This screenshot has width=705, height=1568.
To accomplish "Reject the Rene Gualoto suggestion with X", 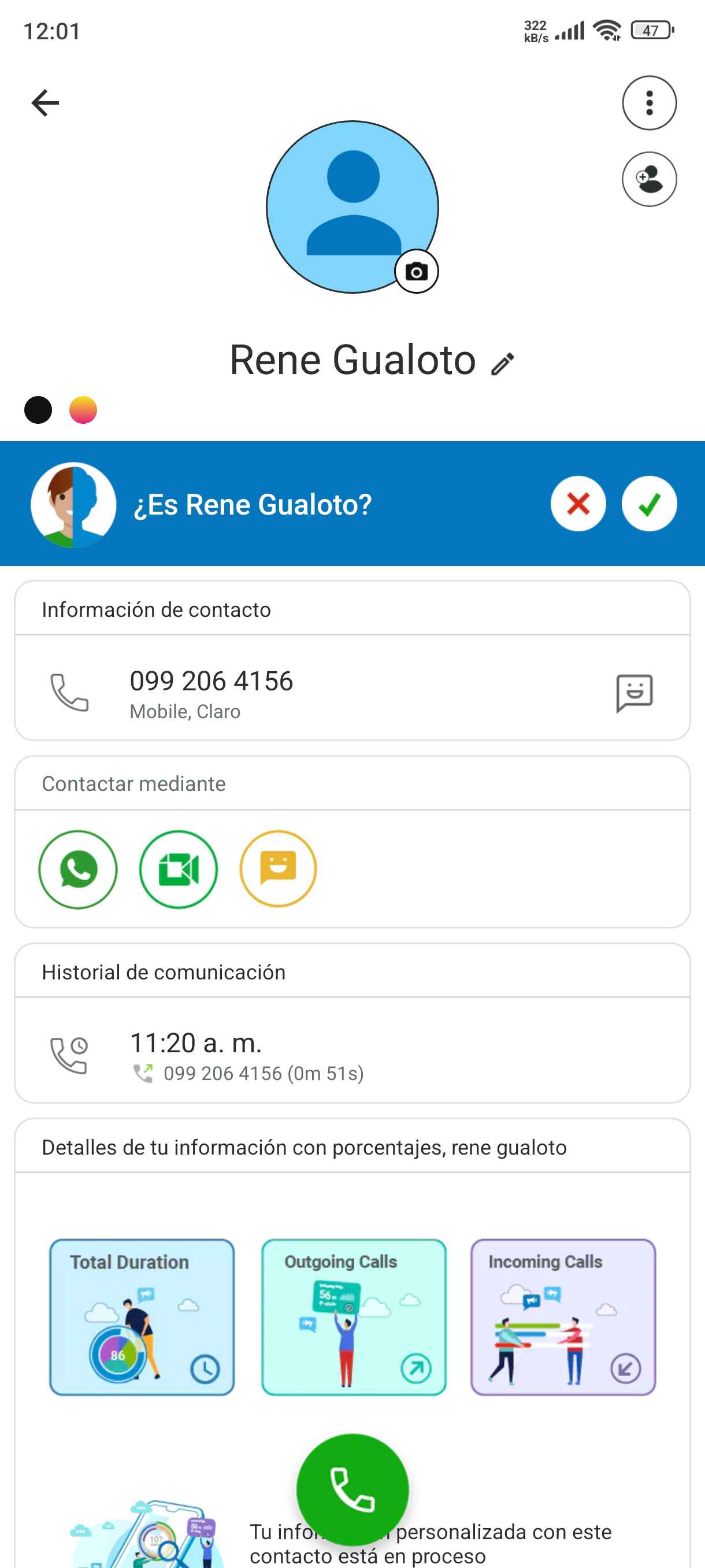I will point(578,504).
